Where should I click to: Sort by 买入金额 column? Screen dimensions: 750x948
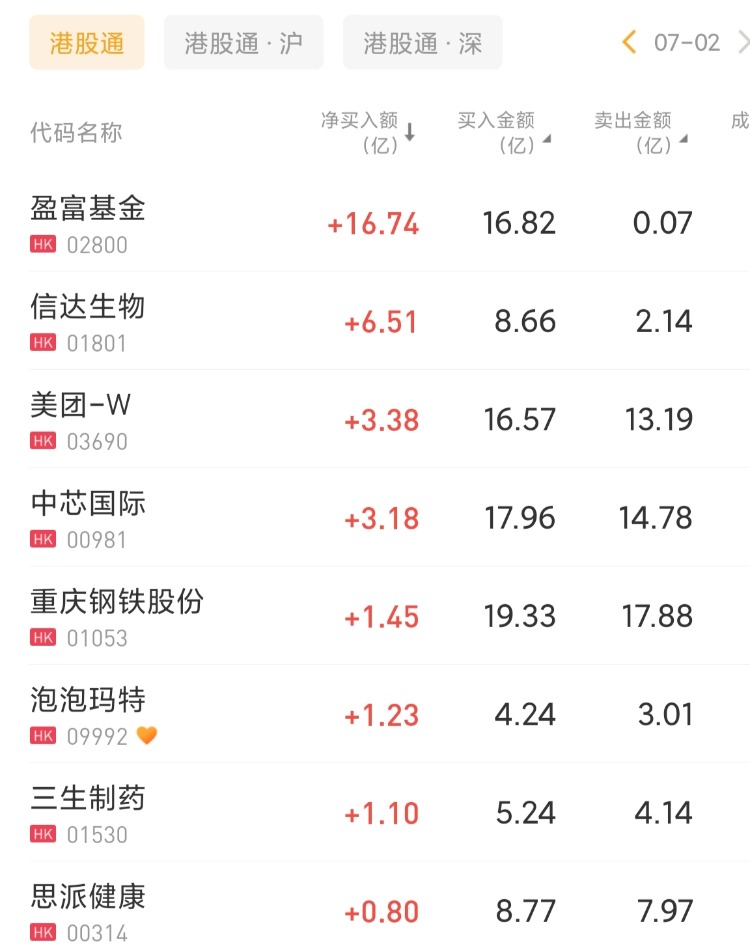[x=503, y=132]
